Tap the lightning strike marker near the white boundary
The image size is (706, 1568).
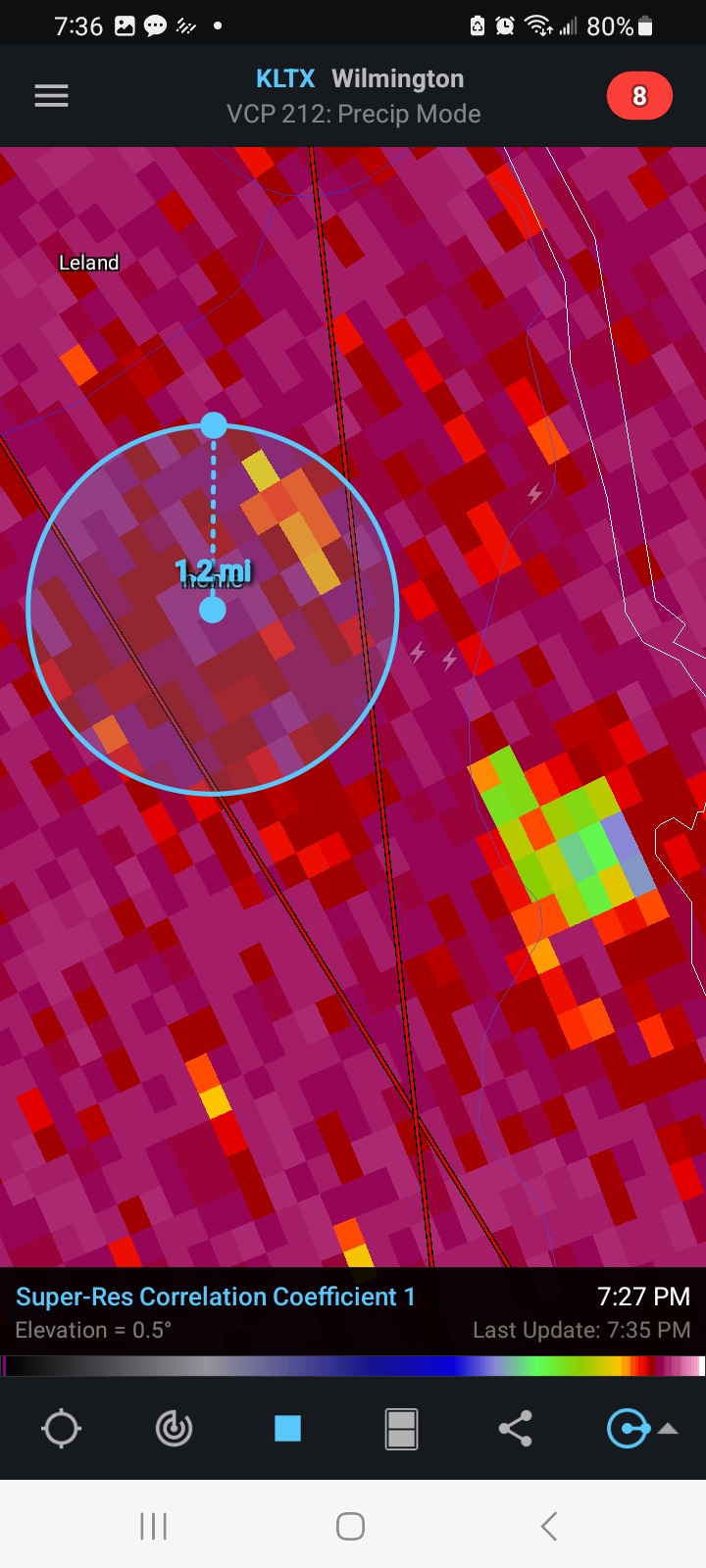pyautogui.click(x=534, y=493)
